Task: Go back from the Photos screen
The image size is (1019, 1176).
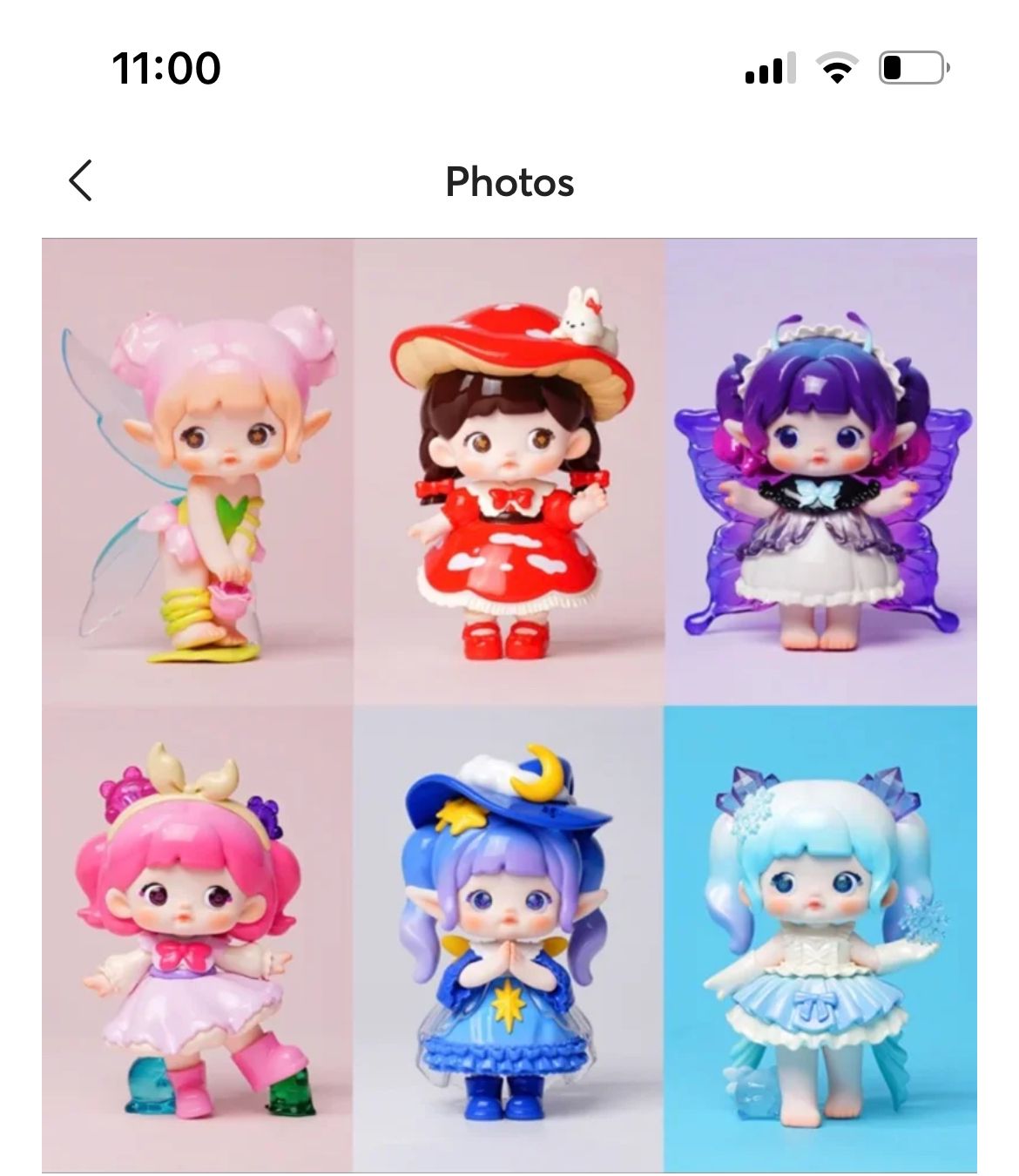Action: coord(81,181)
